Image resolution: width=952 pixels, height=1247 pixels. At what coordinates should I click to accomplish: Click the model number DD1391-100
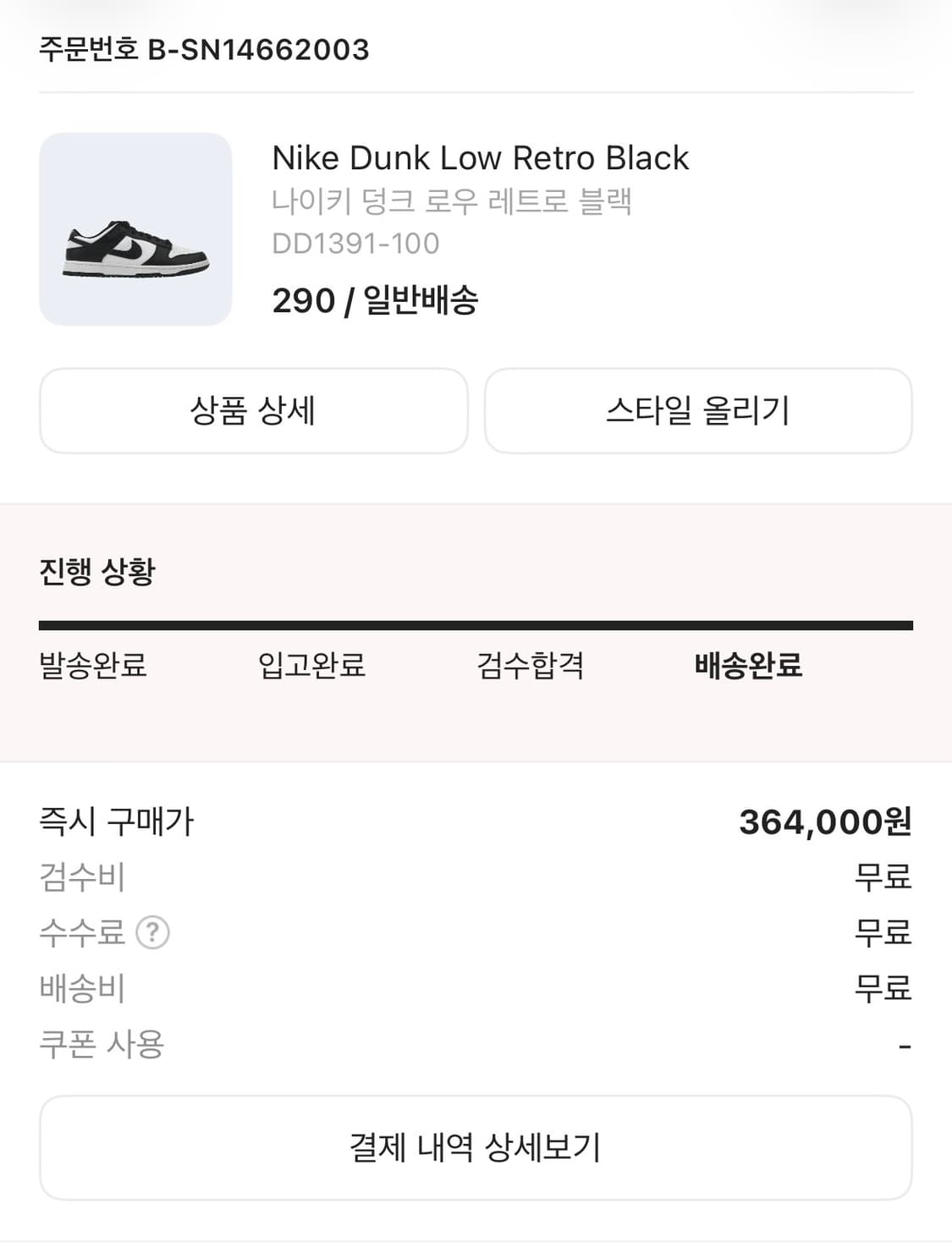click(x=355, y=245)
